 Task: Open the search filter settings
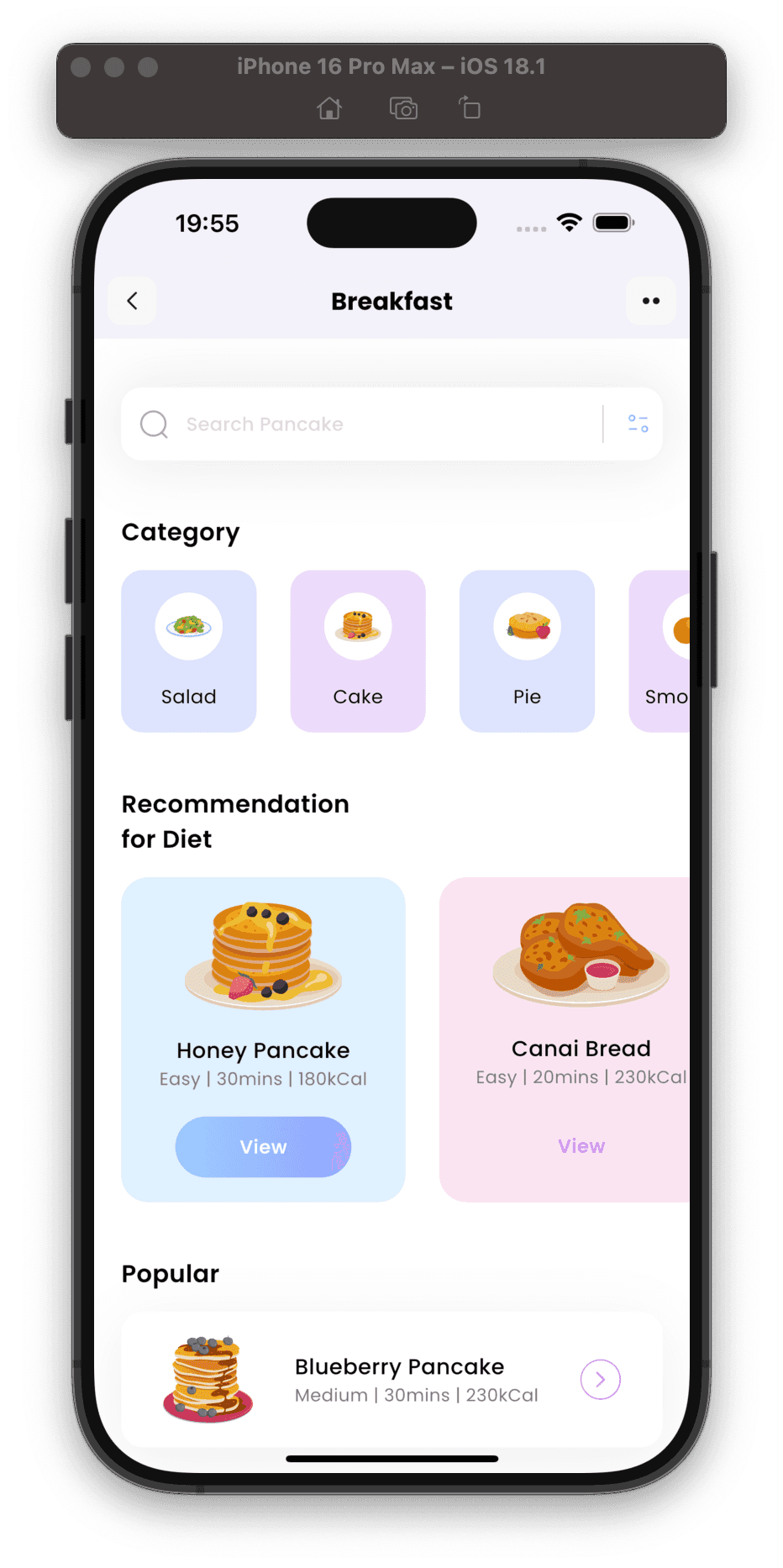pos(638,424)
